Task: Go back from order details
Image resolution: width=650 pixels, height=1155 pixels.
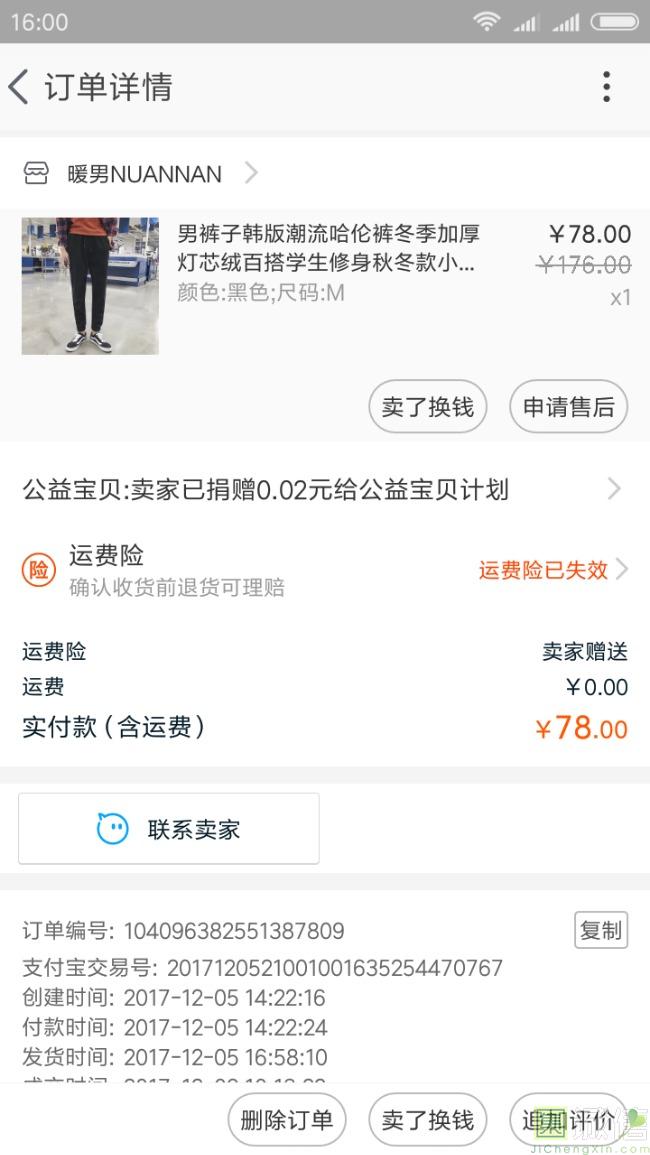Action: (x=20, y=87)
